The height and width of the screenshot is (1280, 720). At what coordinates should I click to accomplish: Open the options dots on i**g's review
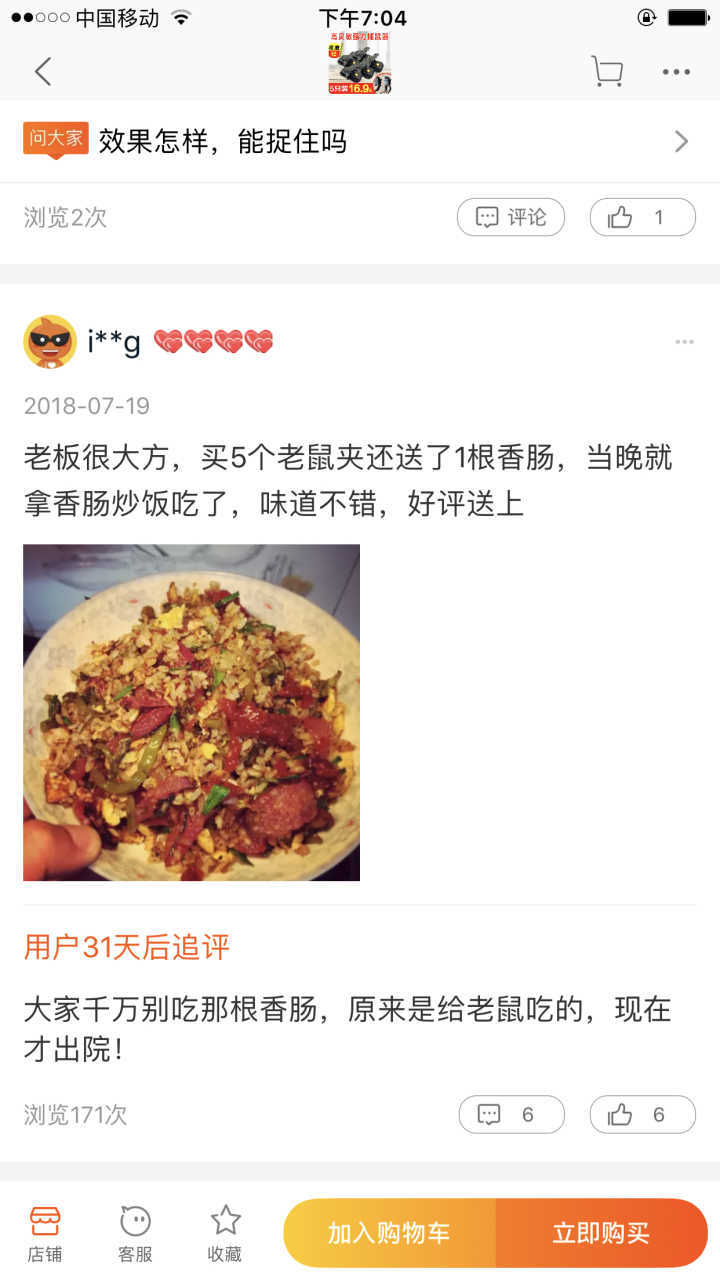[684, 342]
